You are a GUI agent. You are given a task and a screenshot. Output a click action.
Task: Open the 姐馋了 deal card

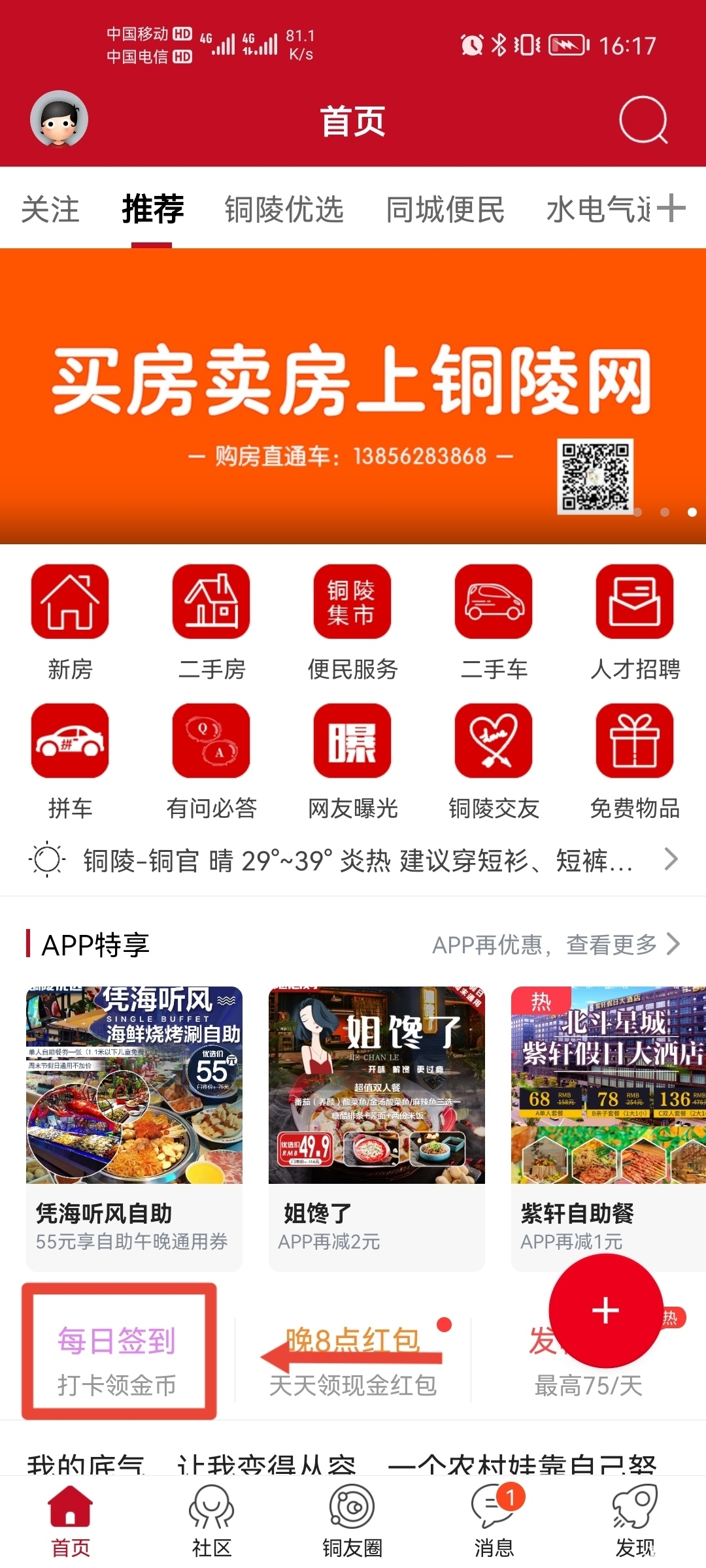[377, 1127]
